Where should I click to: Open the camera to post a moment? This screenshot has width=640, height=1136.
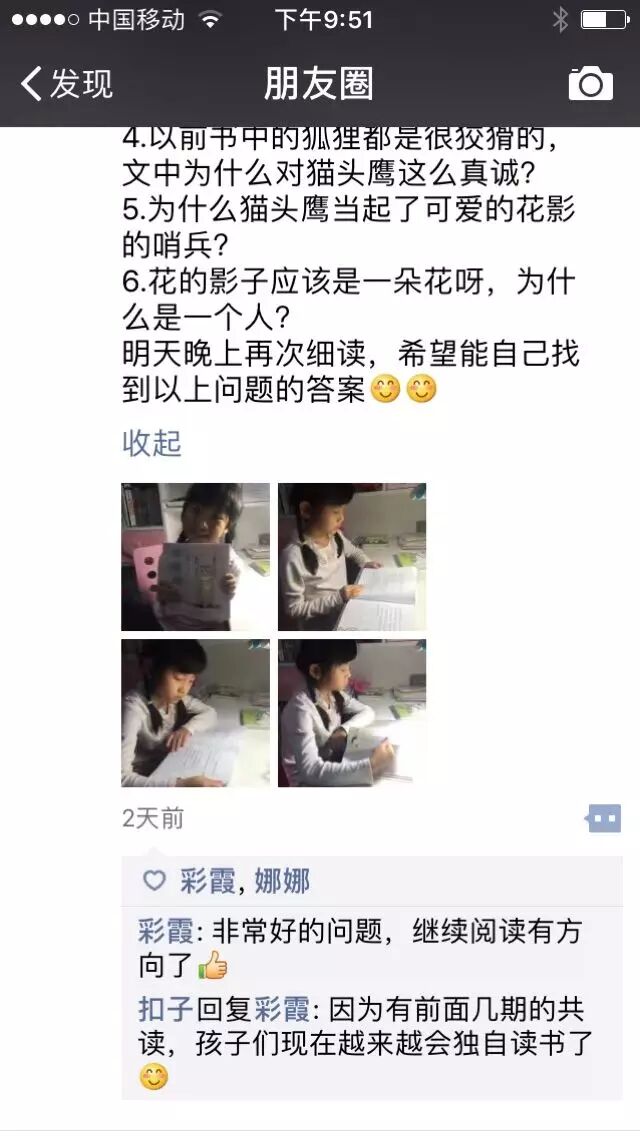tap(590, 84)
